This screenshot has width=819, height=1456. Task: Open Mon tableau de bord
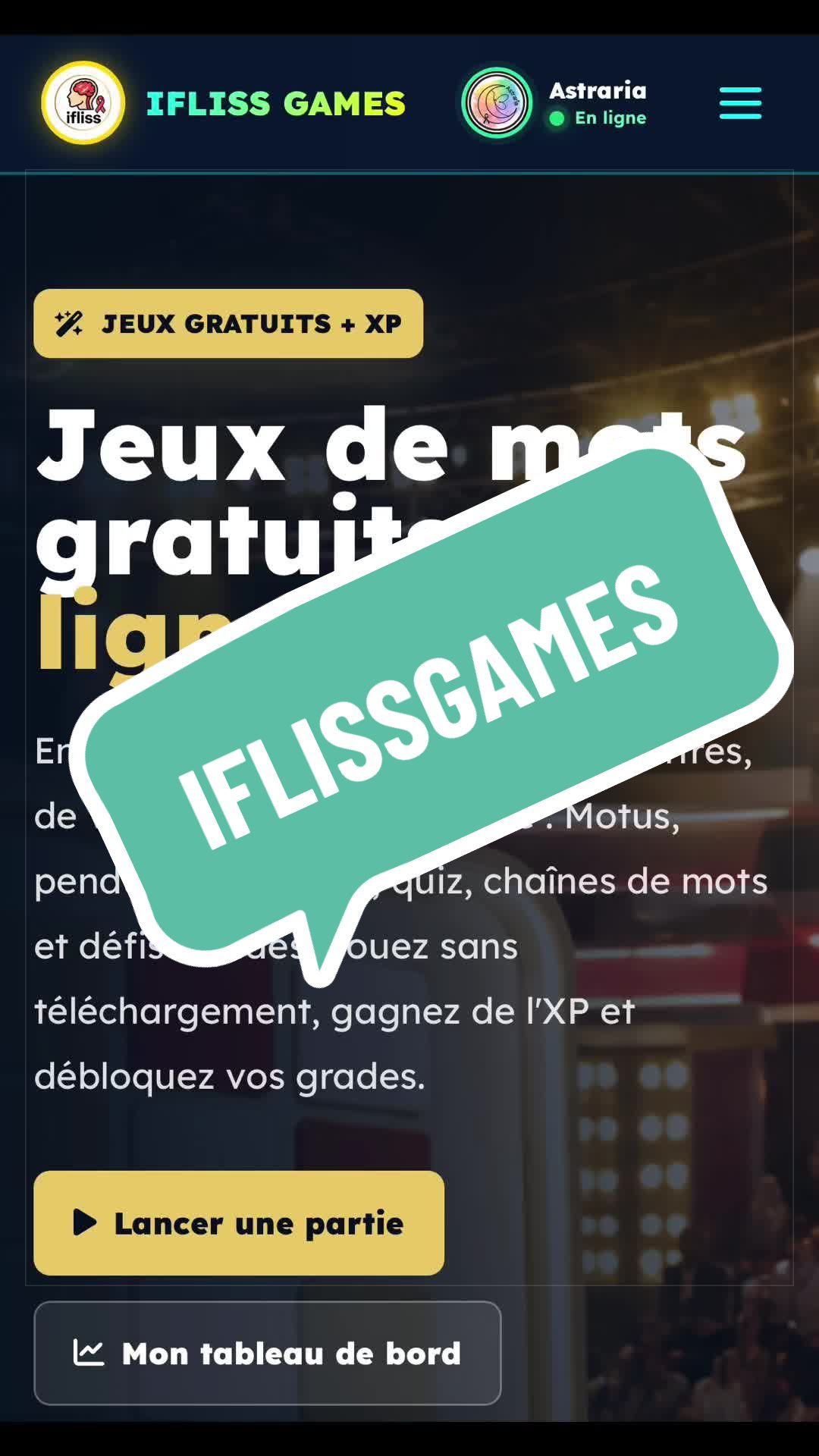click(x=268, y=1354)
